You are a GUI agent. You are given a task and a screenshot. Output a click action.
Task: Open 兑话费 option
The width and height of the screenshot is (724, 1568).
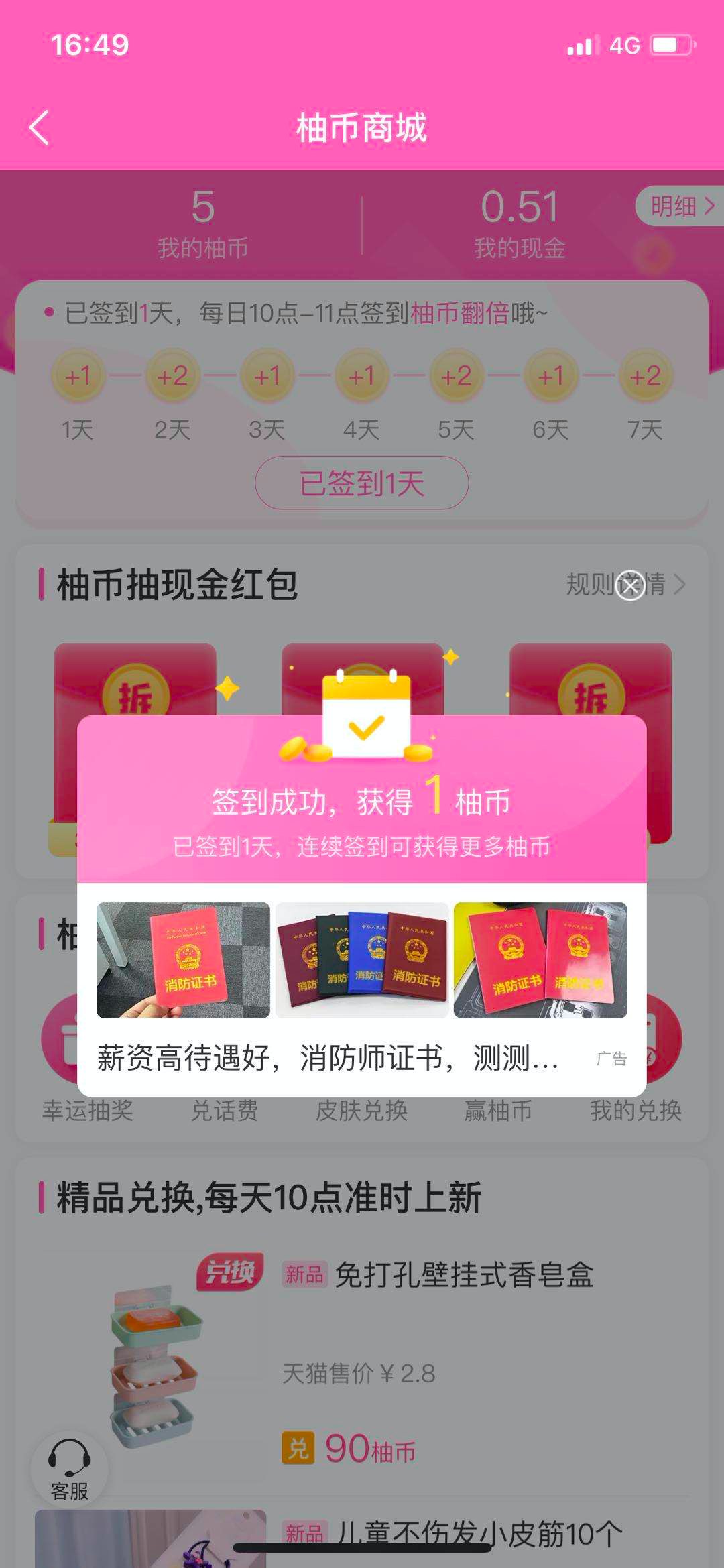[225, 1111]
